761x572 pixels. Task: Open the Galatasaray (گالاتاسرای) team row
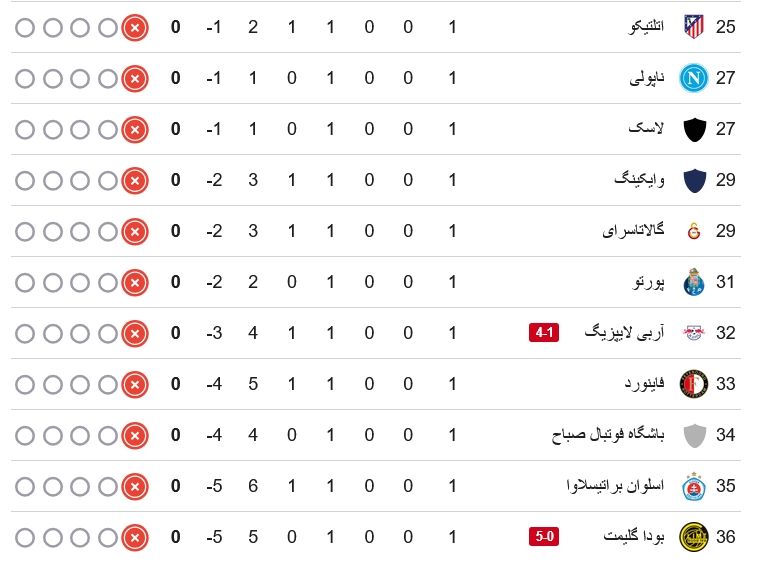click(x=376, y=231)
